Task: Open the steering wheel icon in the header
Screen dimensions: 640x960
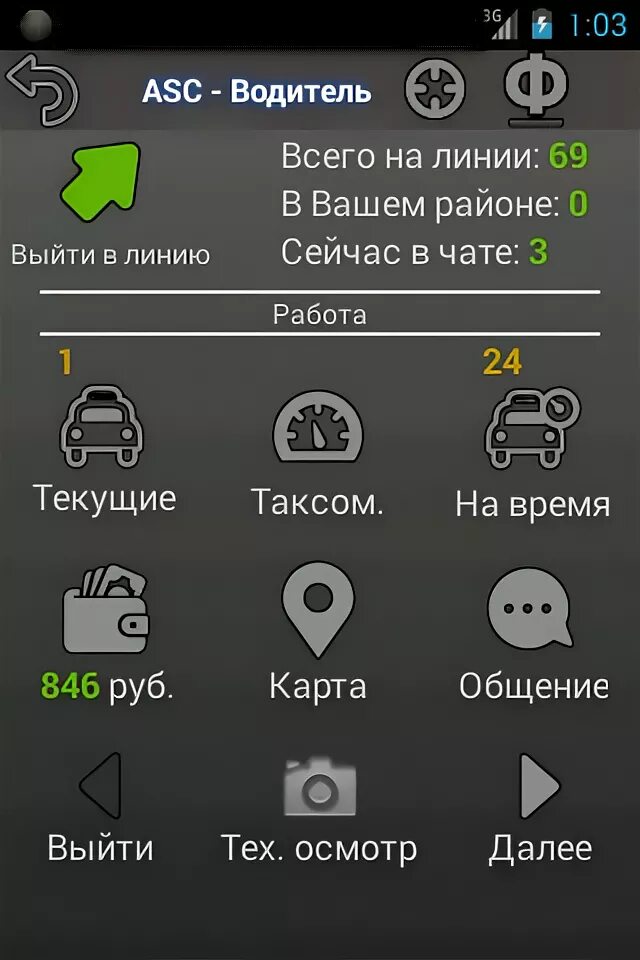Action: click(435, 91)
